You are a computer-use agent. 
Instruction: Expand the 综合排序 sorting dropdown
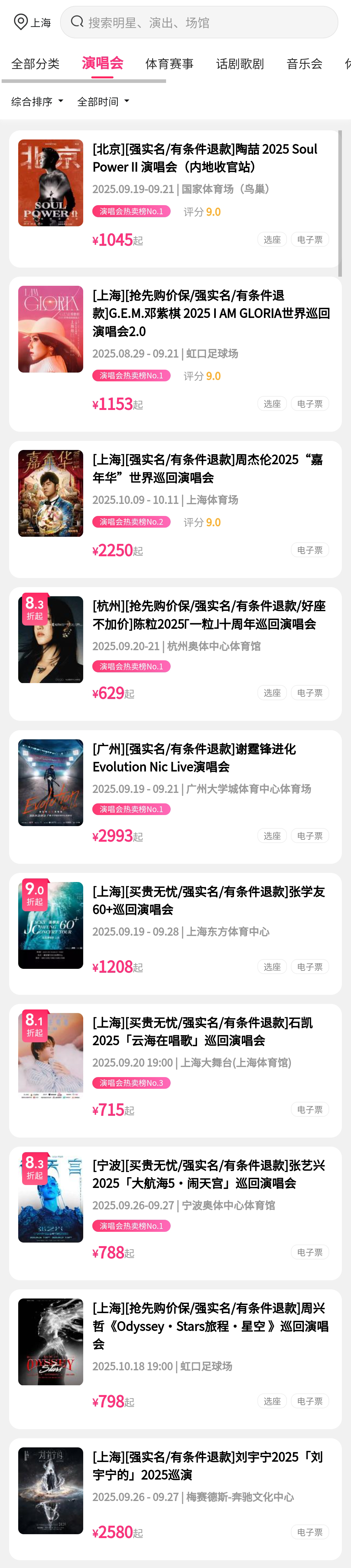pos(37,102)
